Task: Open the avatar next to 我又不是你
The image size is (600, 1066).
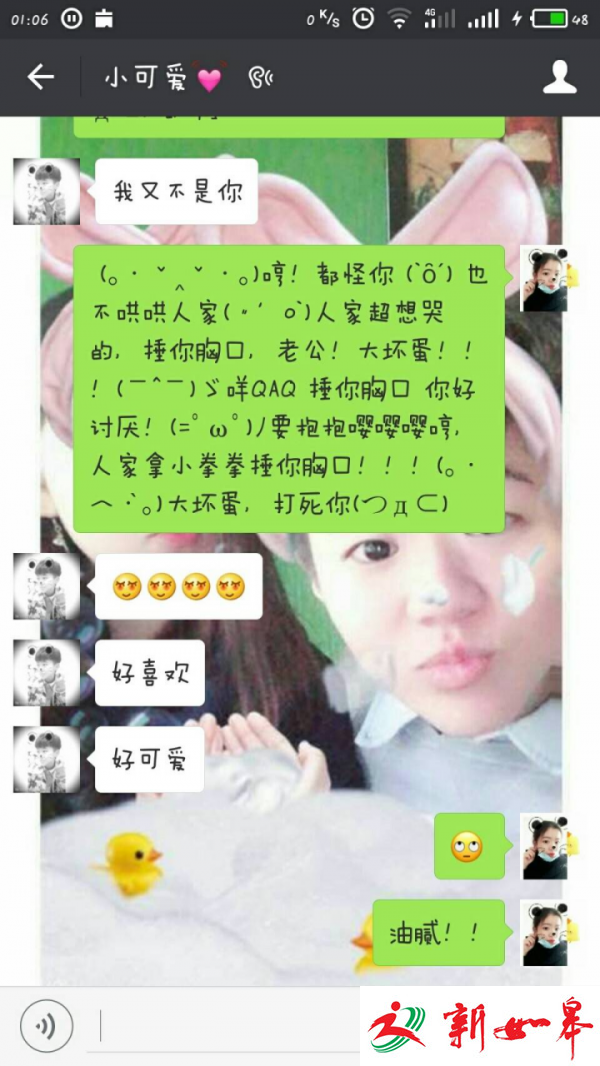Action: pos(46,191)
